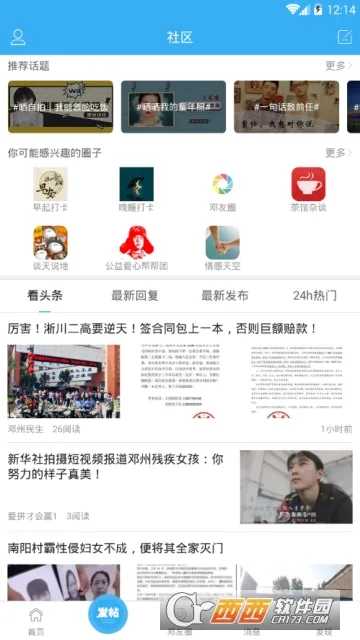Open the 情感天空 circle

coord(222,248)
